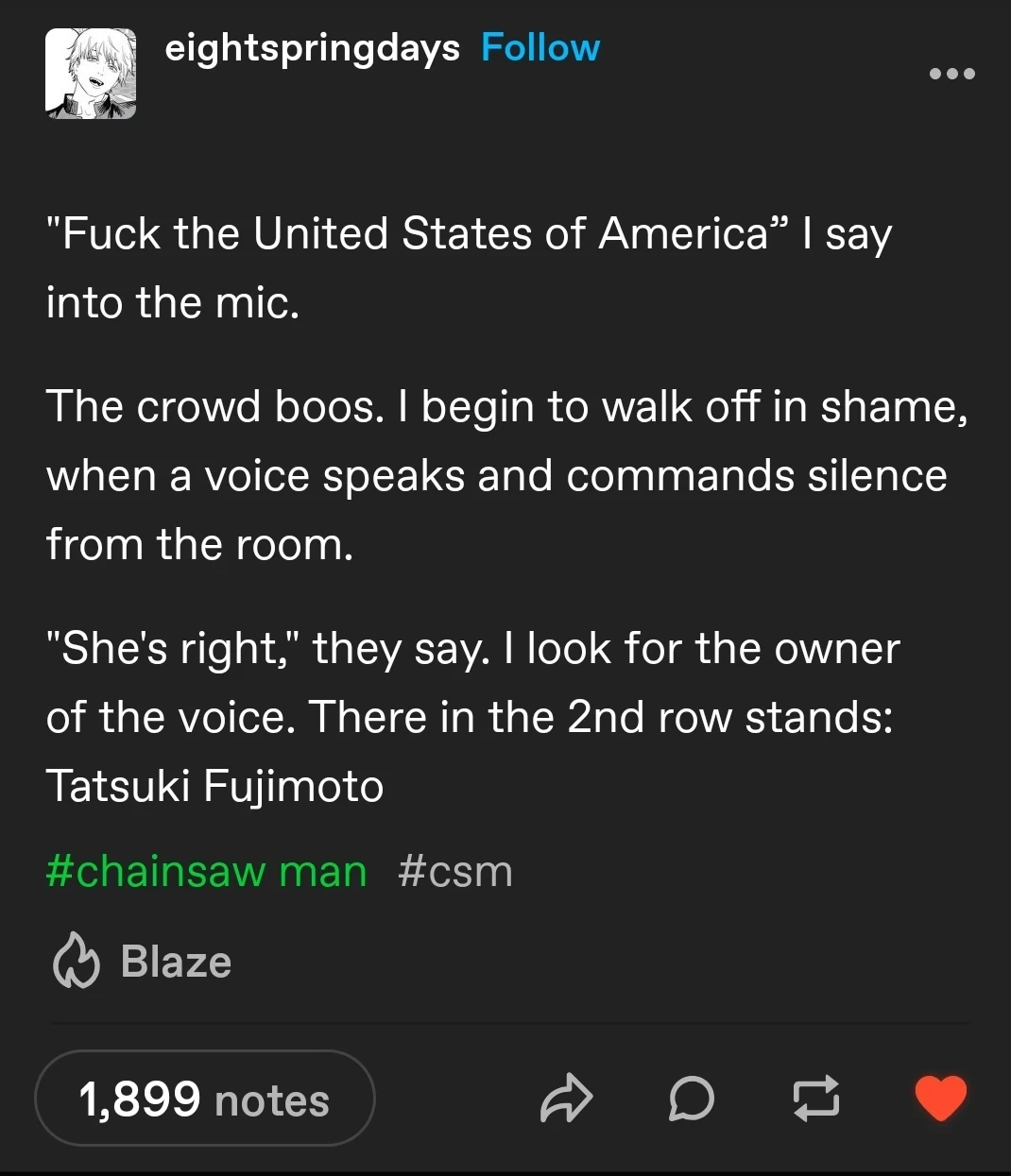
Task: Open the #chainsaw man tag
Action: point(206,871)
